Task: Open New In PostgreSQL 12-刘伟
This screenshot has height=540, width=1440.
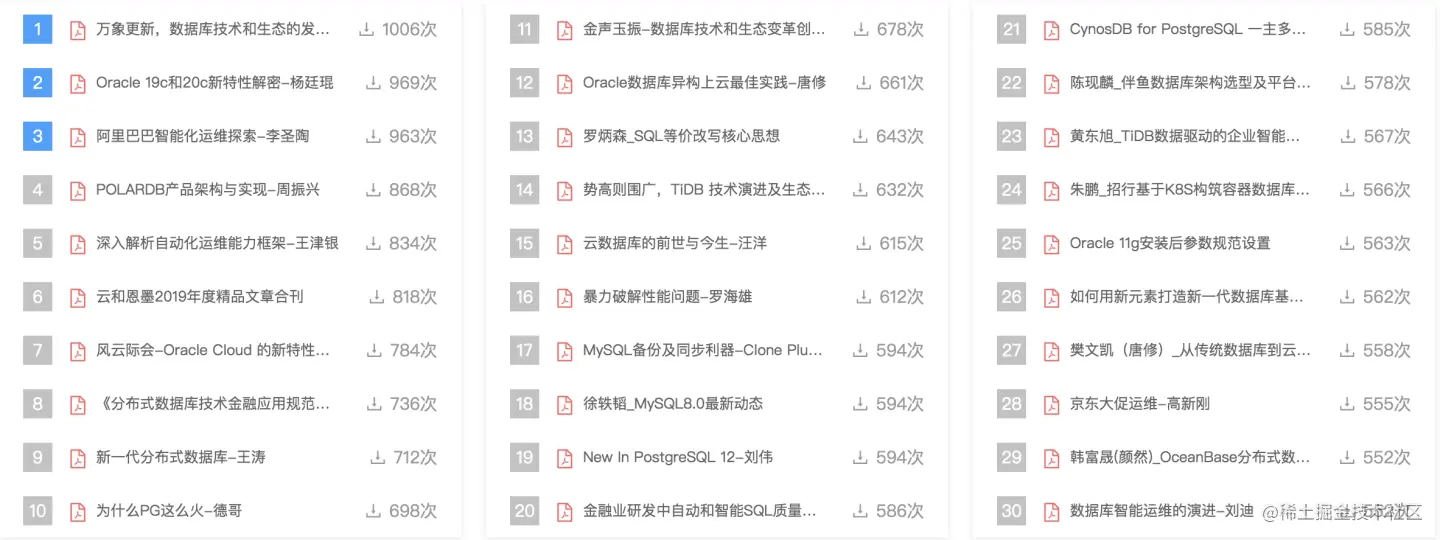Action: [x=677, y=457]
